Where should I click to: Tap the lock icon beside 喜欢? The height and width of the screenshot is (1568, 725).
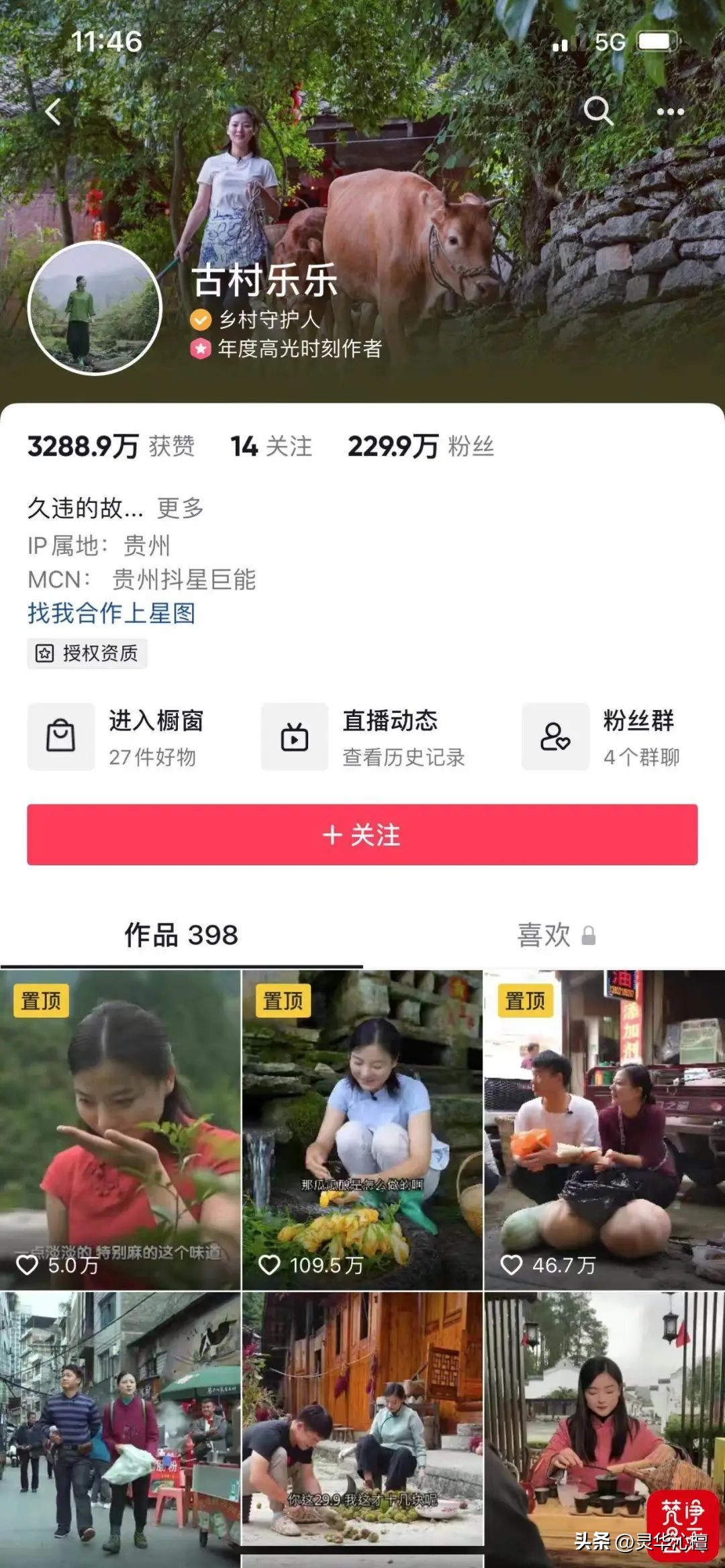point(591,934)
